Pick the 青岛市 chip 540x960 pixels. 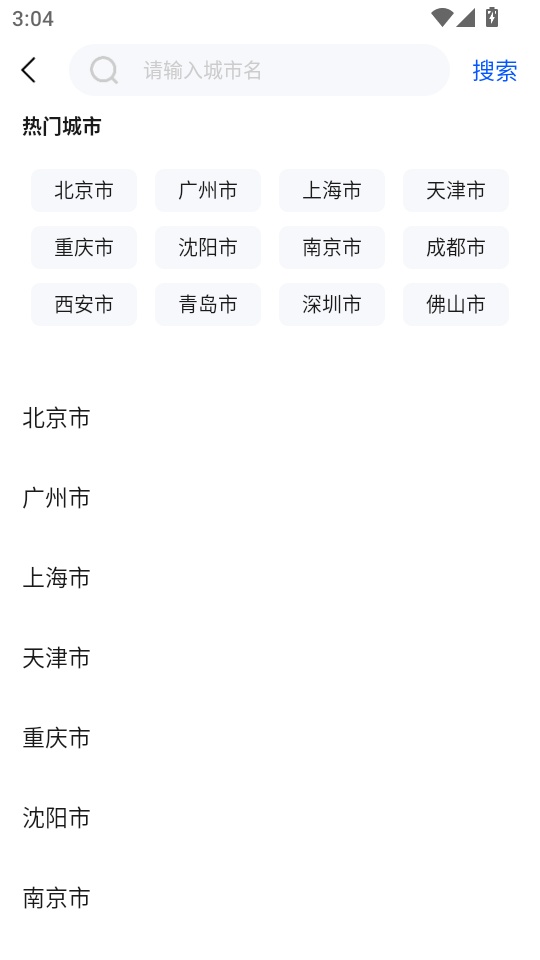(208, 304)
